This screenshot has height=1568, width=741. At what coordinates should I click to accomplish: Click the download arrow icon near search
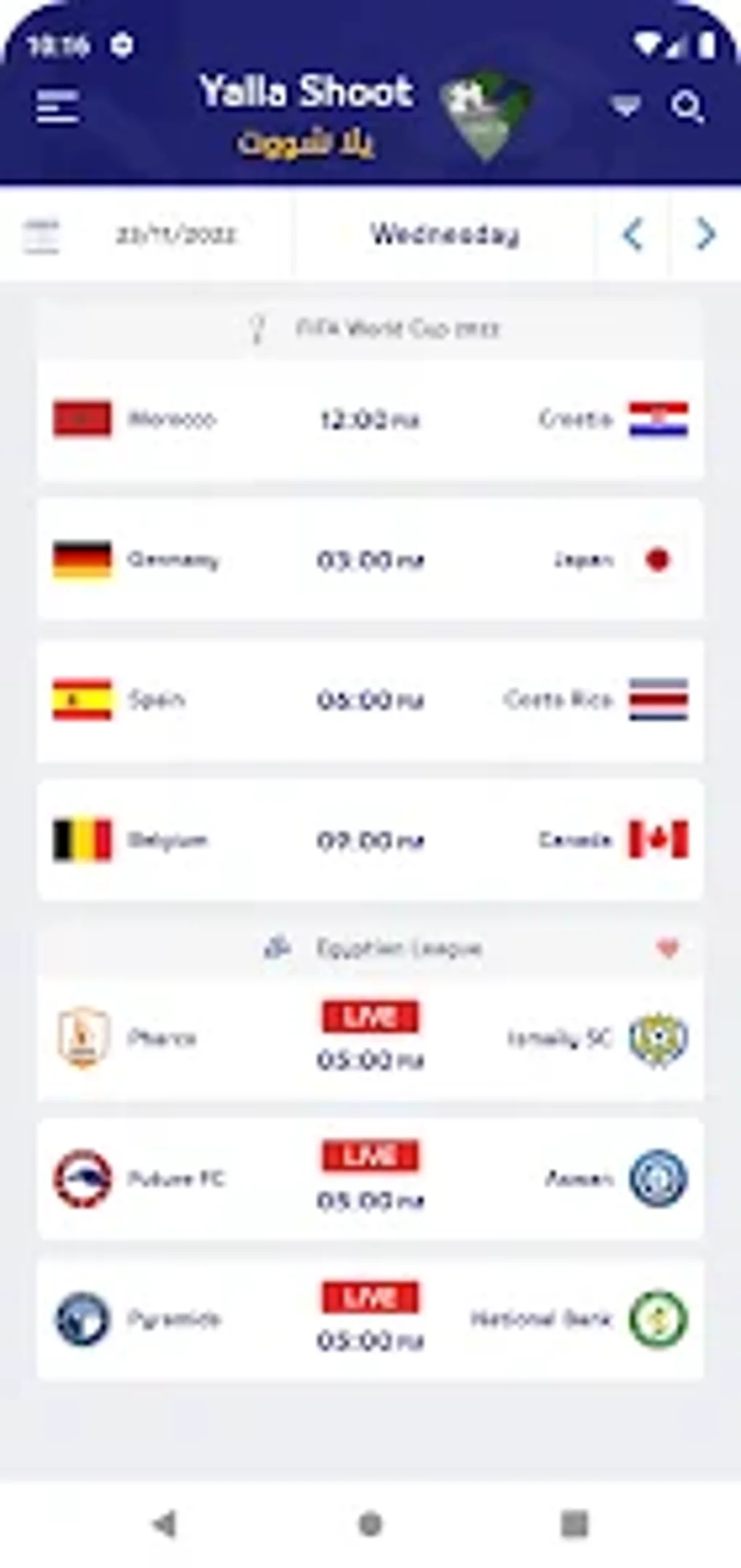click(625, 106)
